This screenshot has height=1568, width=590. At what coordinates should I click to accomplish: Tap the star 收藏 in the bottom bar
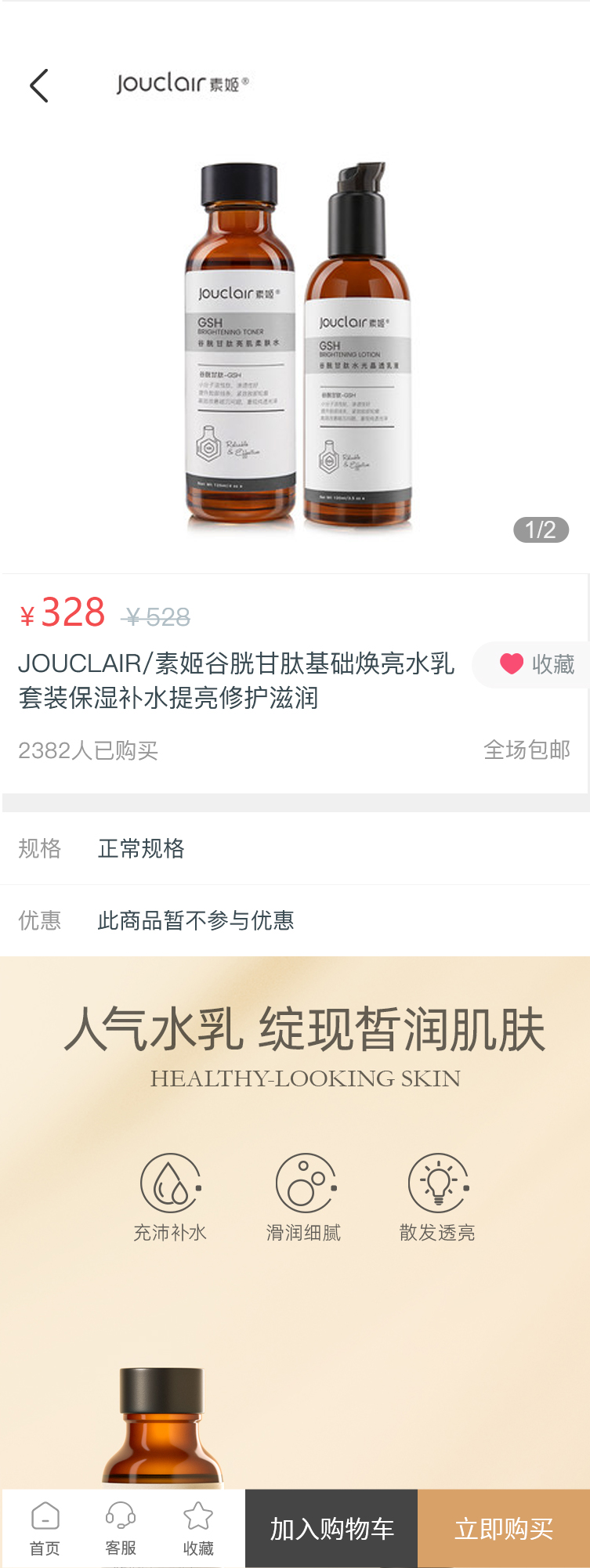tap(198, 1528)
